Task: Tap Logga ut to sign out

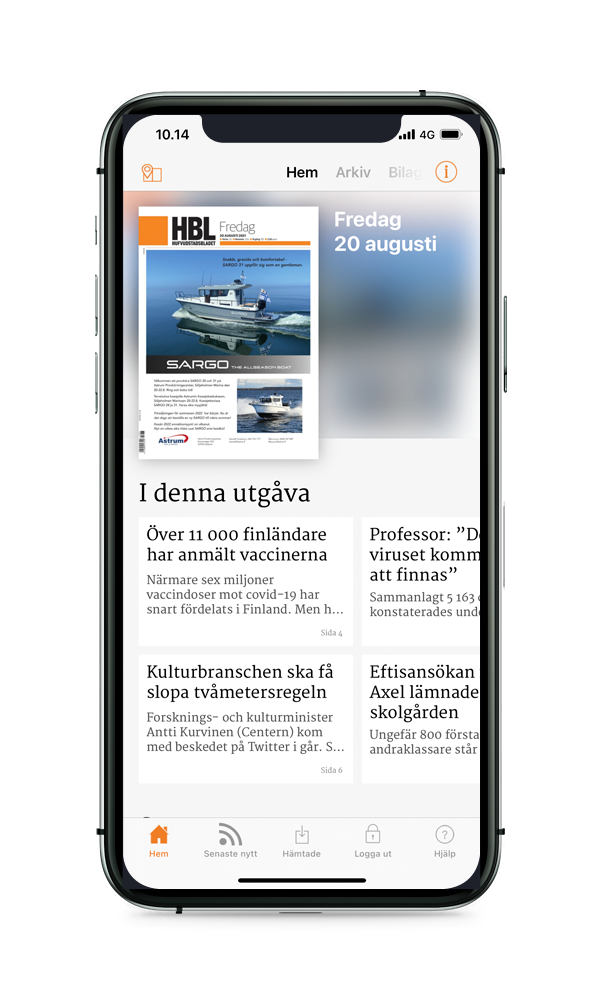Action: click(373, 841)
